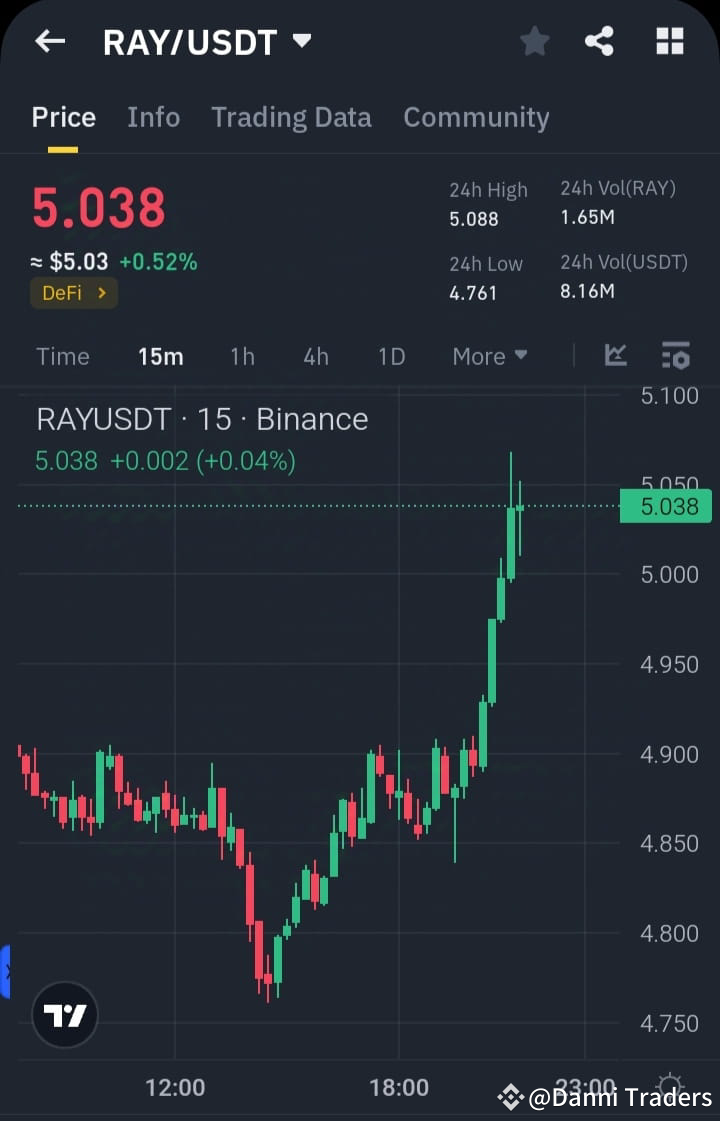Open the RAY/USDT pair selector dropdown
The width and height of the screenshot is (720, 1121).
point(302,41)
